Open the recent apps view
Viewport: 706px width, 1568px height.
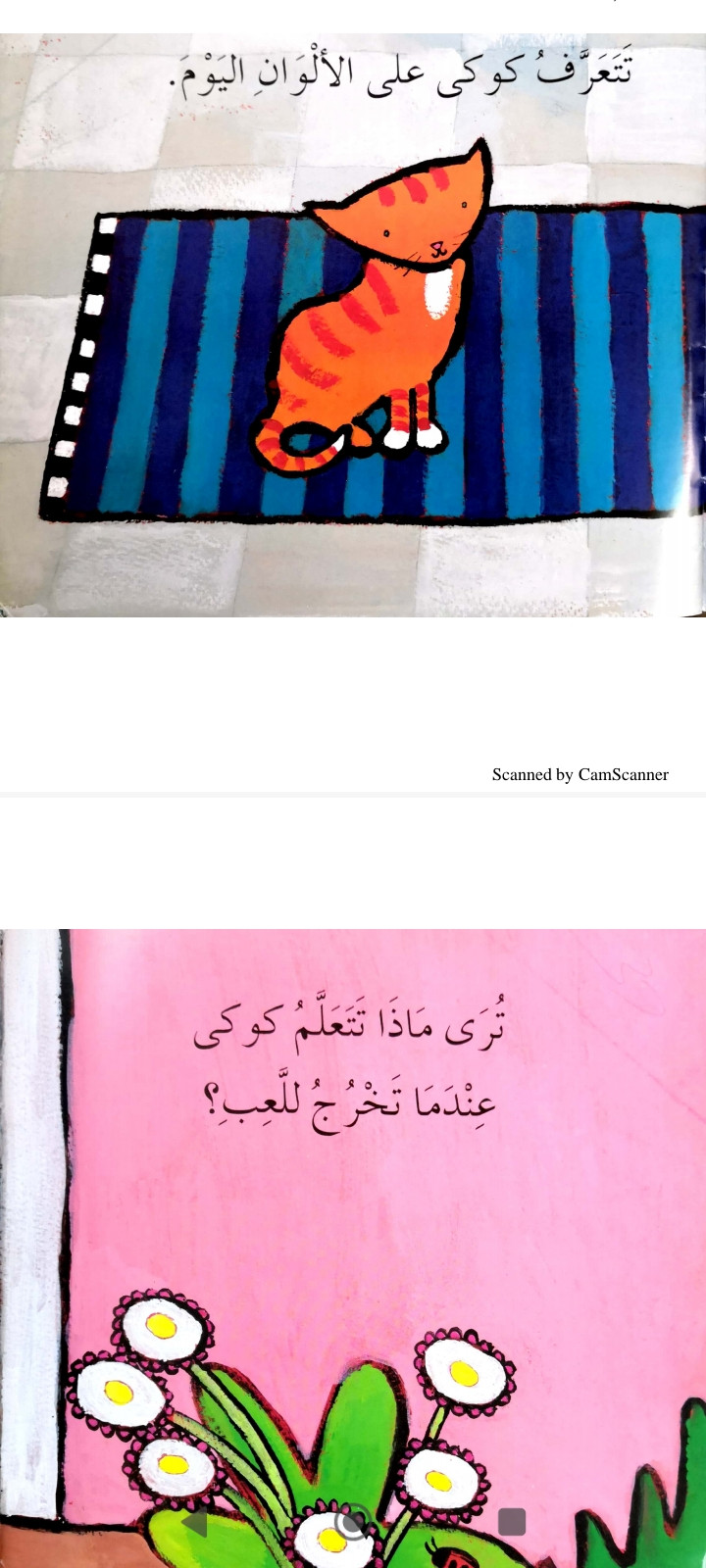pos(512,1522)
